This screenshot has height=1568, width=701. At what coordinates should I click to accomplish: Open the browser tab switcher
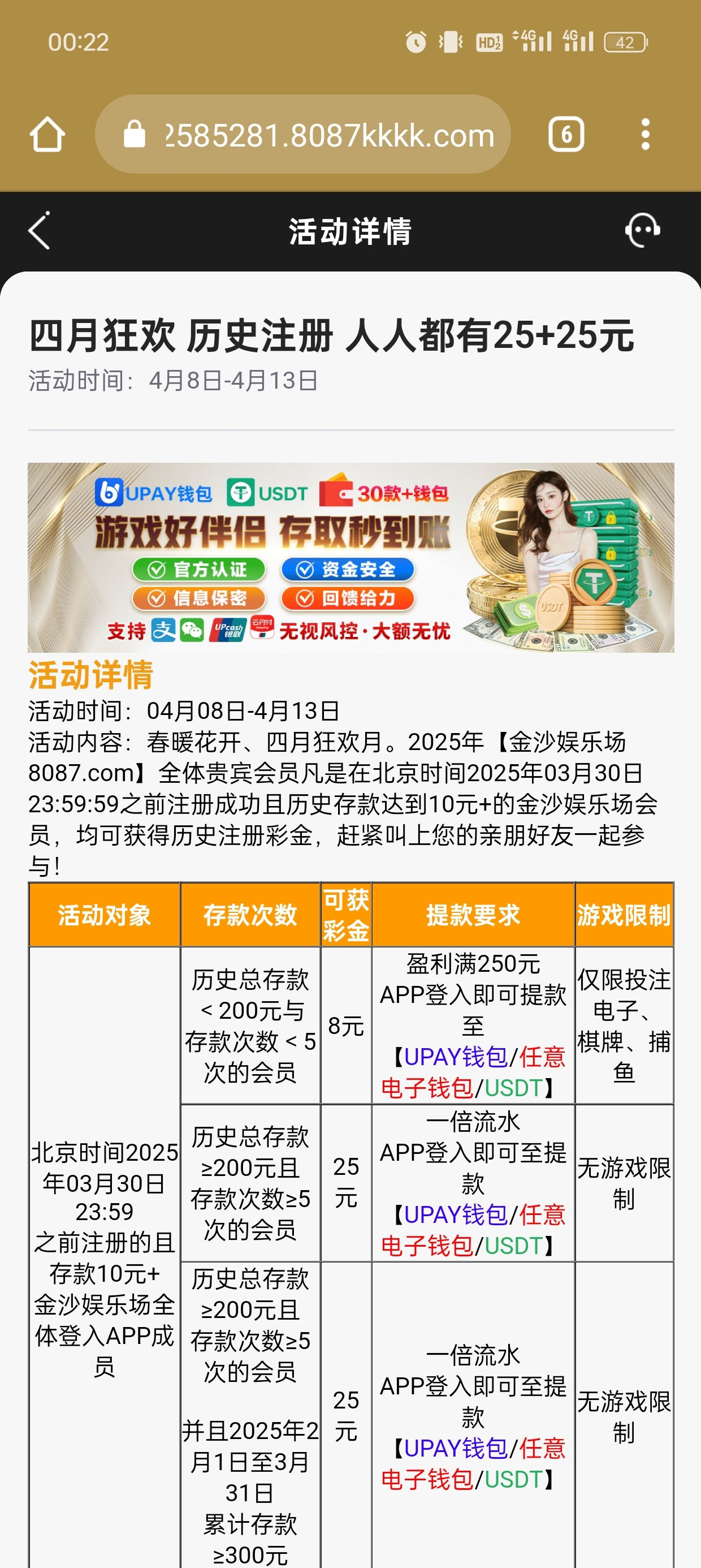566,134
